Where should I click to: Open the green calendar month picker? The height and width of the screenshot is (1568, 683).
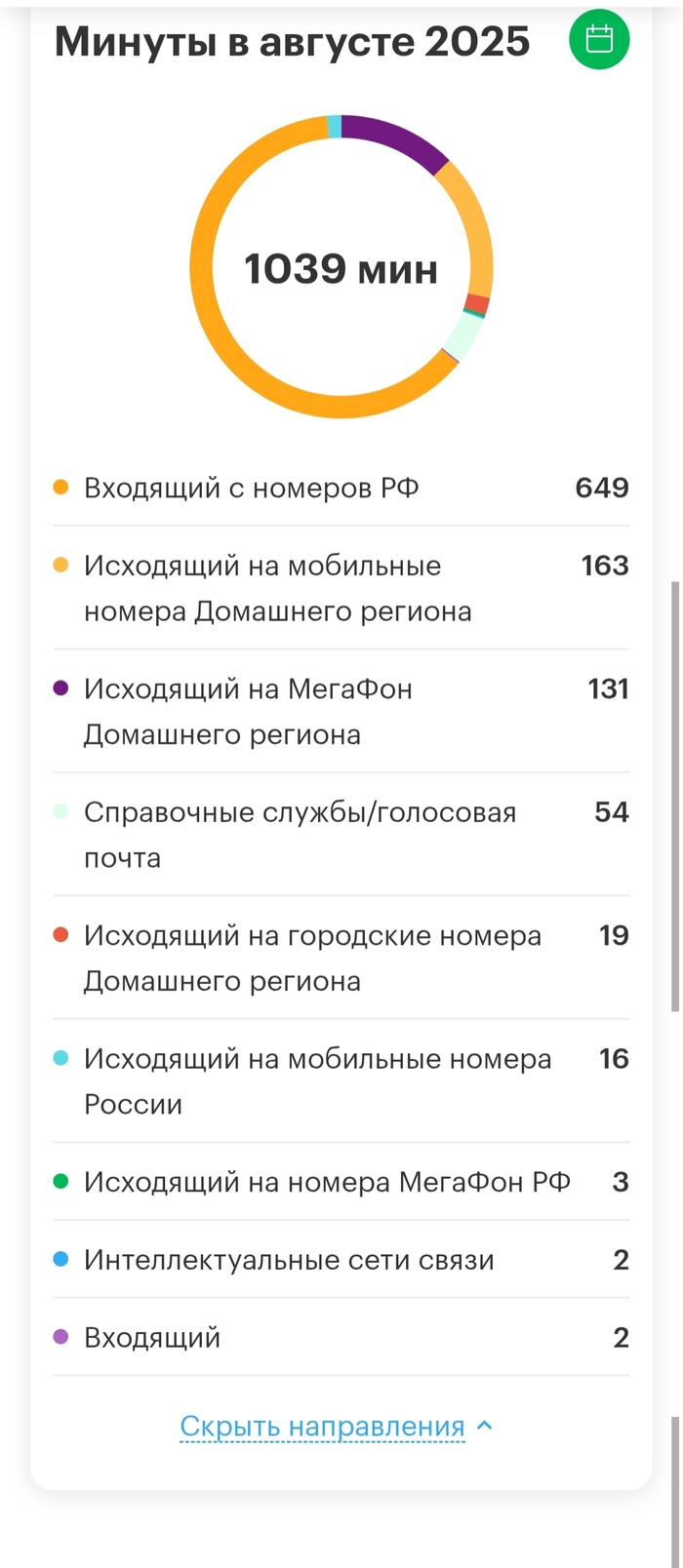click(x=599, y=40)
